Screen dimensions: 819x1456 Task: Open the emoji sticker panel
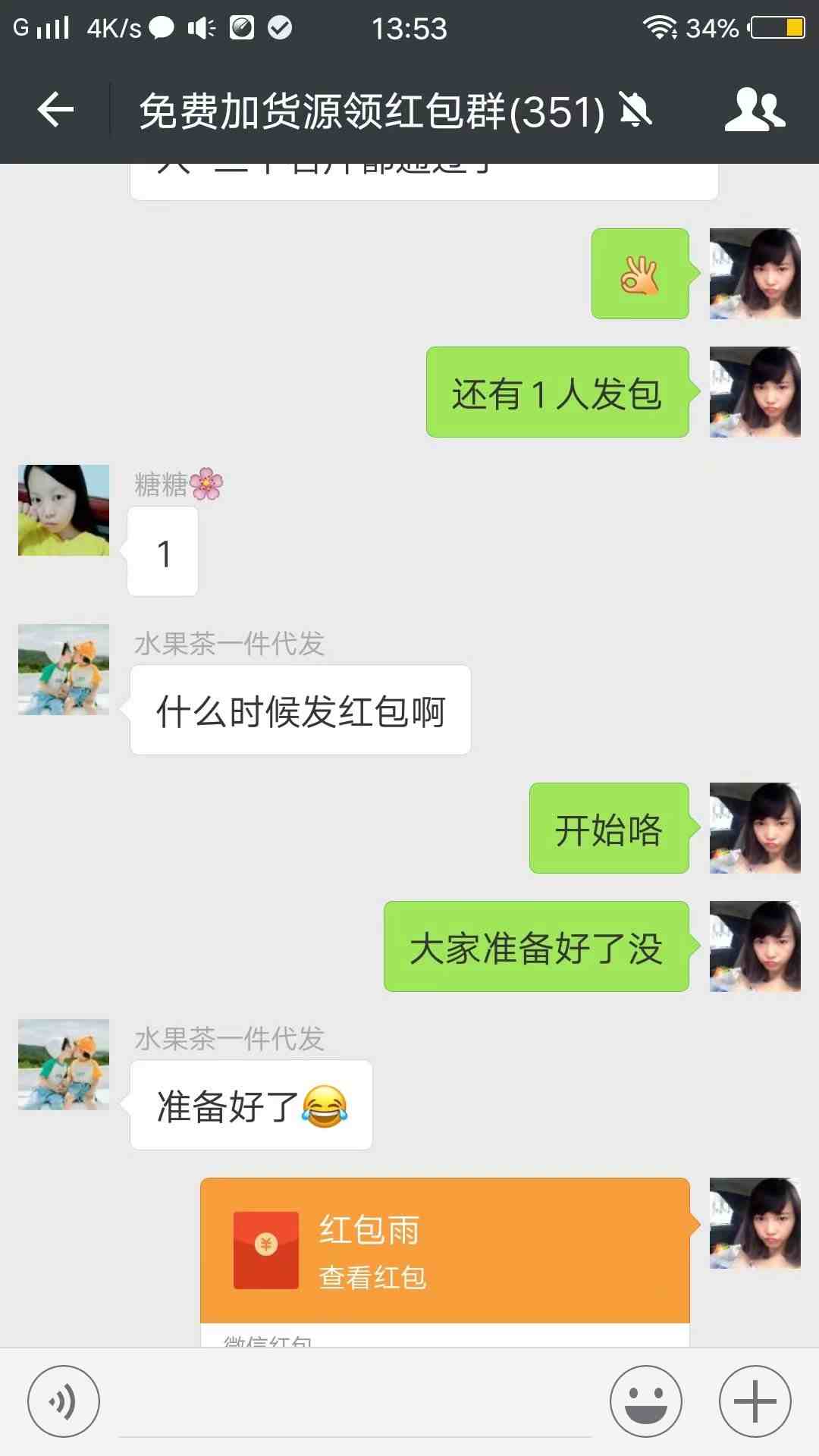tap(646, 1401)
